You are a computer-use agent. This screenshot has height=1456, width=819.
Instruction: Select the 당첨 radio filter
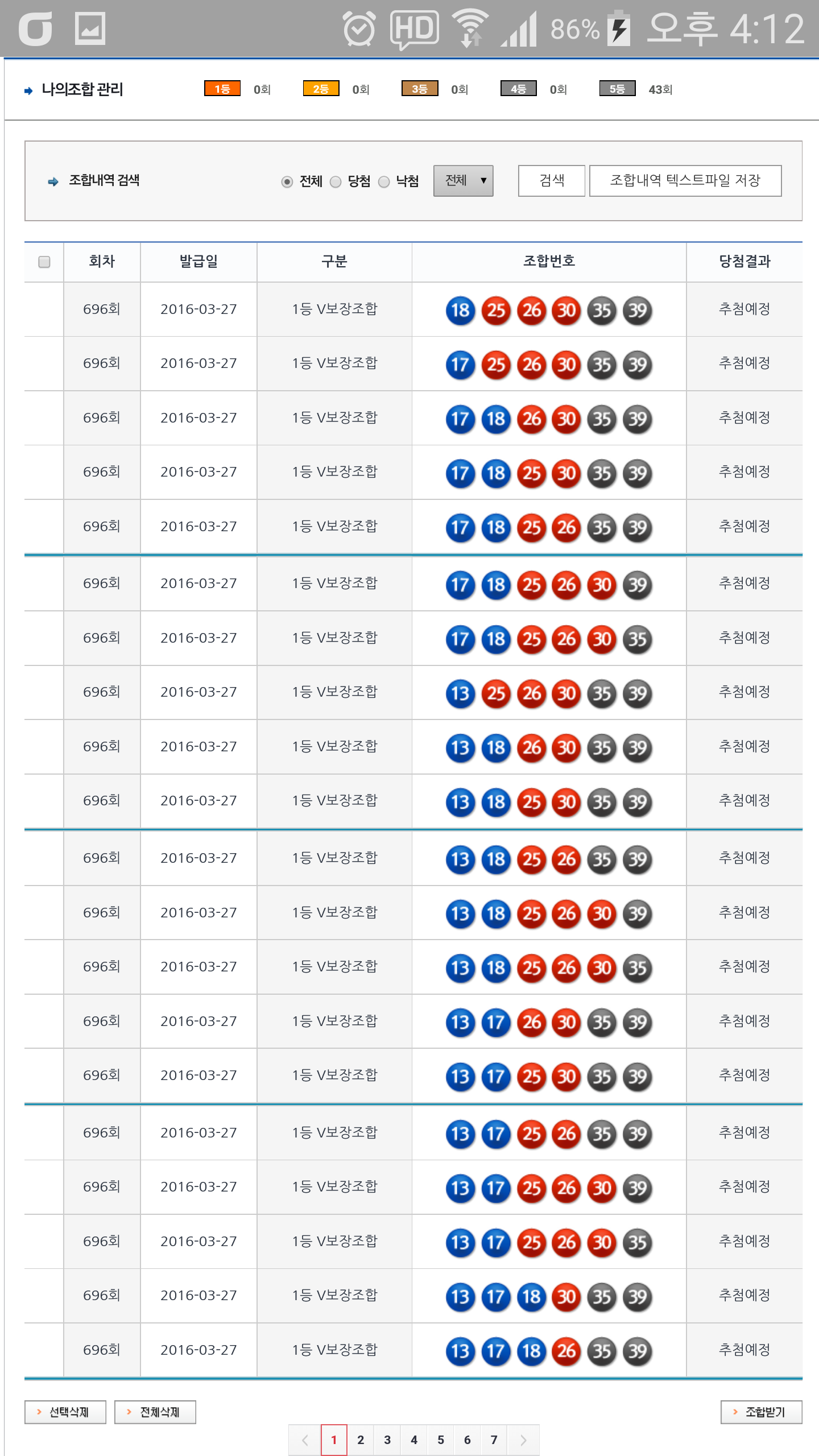pyautogui.click(x=336, y=181)
